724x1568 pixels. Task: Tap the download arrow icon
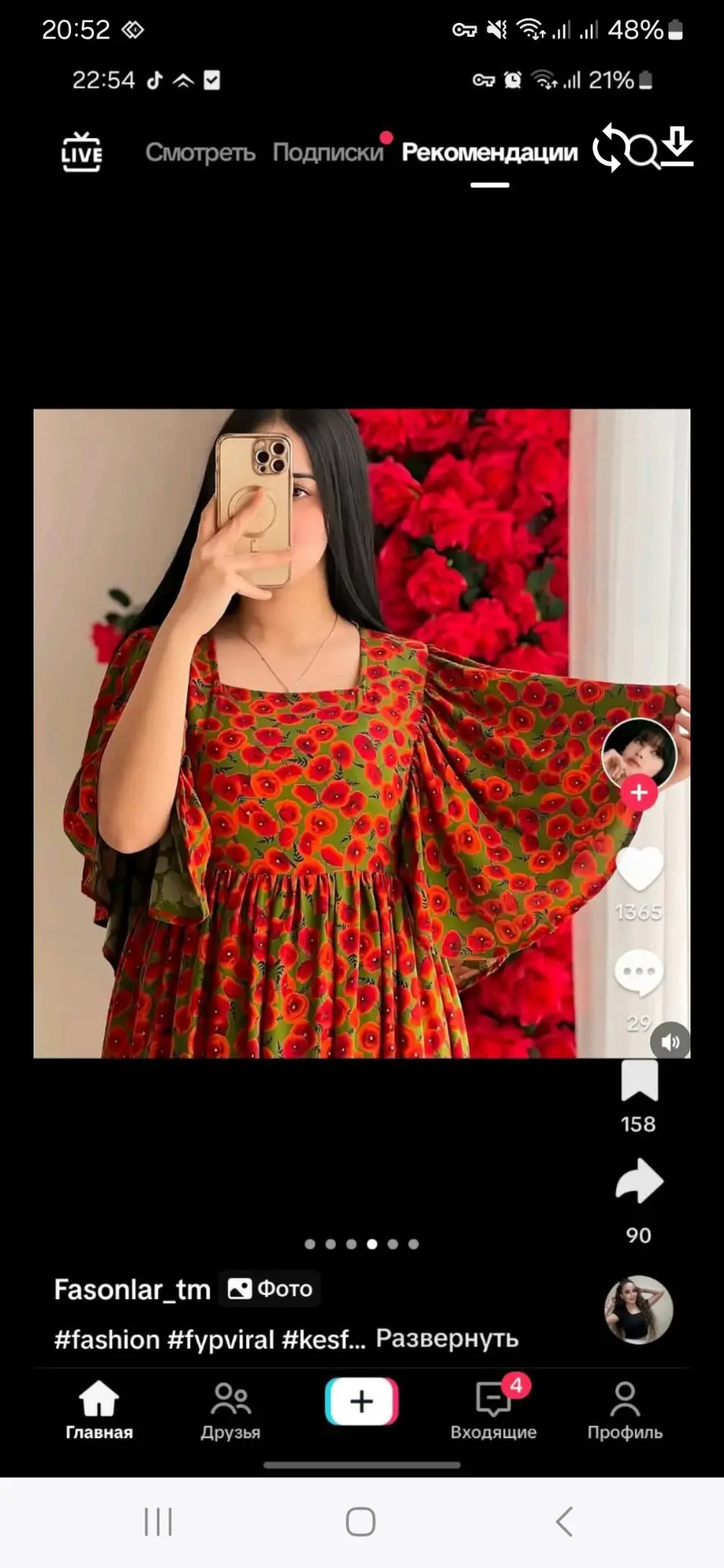coord(677,147)
